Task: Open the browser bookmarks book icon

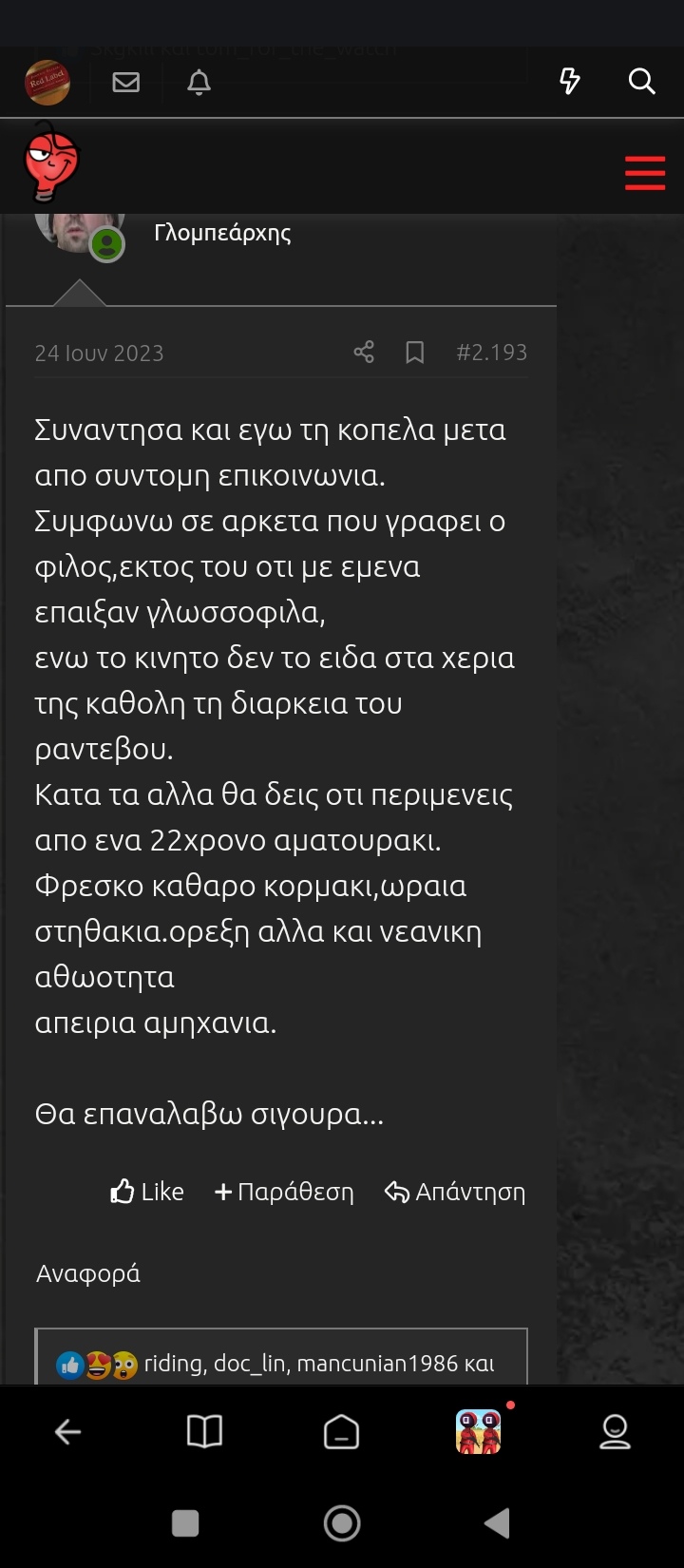Action: point(204,1431)
